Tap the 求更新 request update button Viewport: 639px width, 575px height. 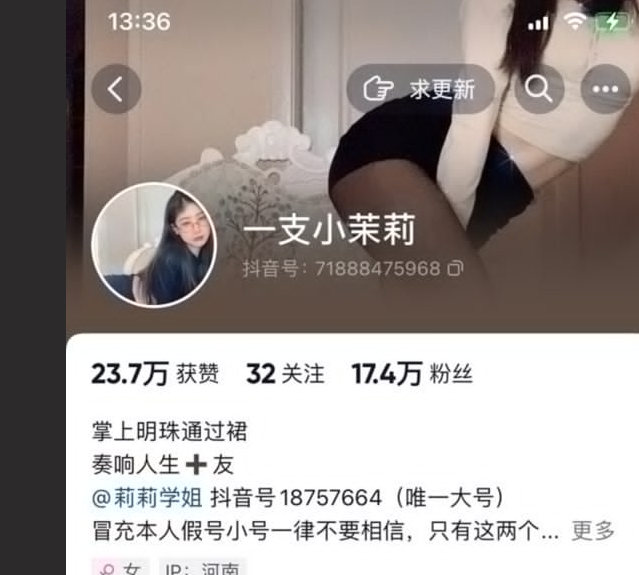(420, 89)
